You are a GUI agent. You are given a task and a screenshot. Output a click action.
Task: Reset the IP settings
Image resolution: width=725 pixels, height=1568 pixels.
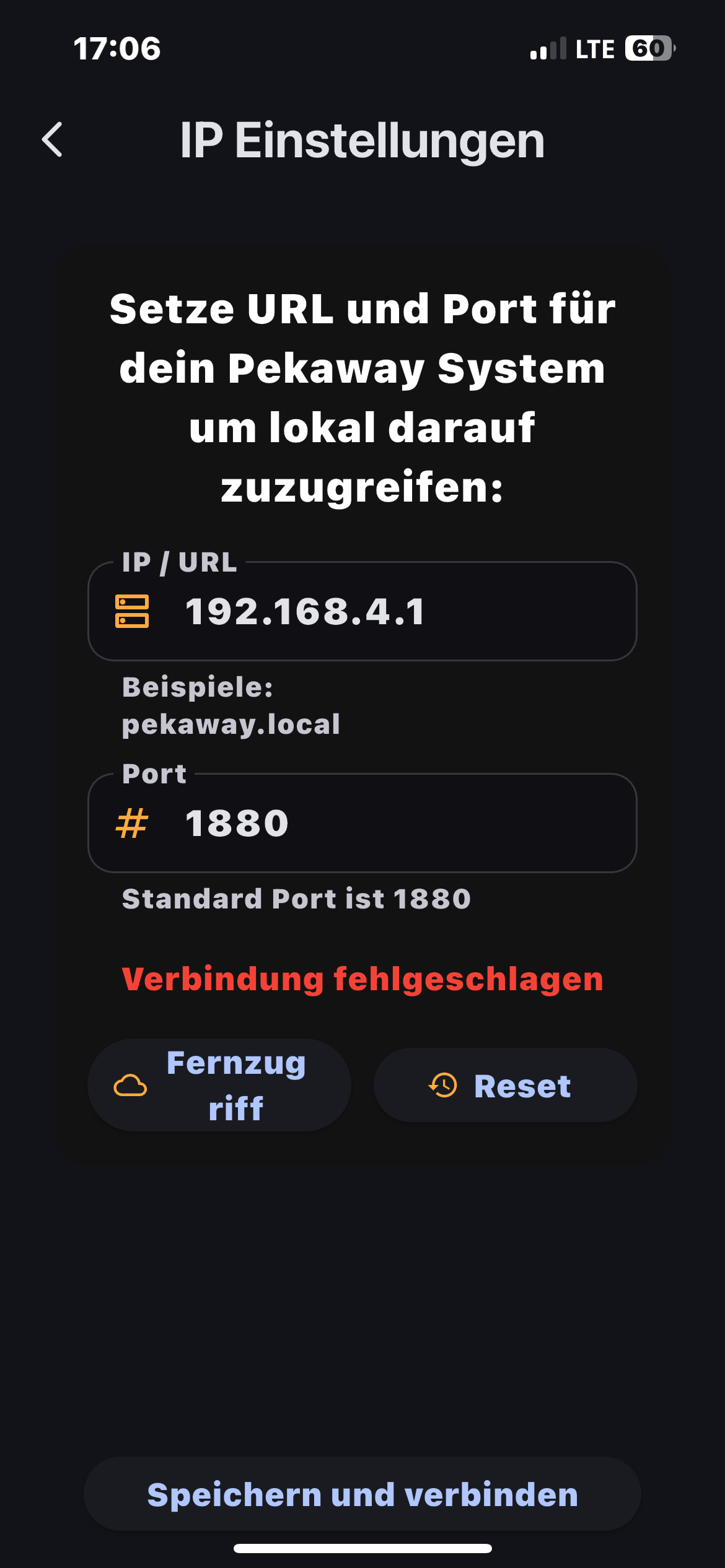[505, 1086]
